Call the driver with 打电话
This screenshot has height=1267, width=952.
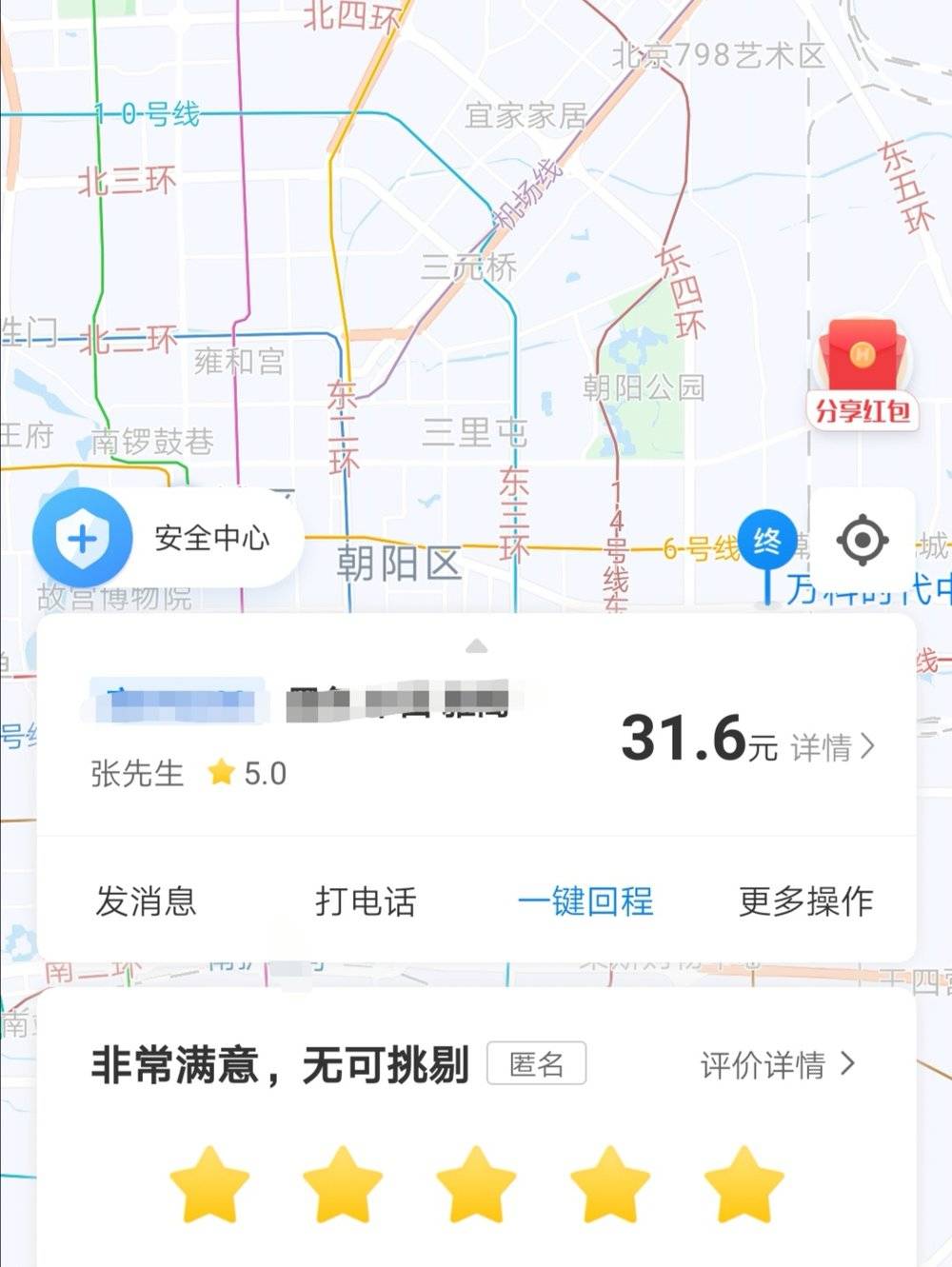[x=366, y=901]
